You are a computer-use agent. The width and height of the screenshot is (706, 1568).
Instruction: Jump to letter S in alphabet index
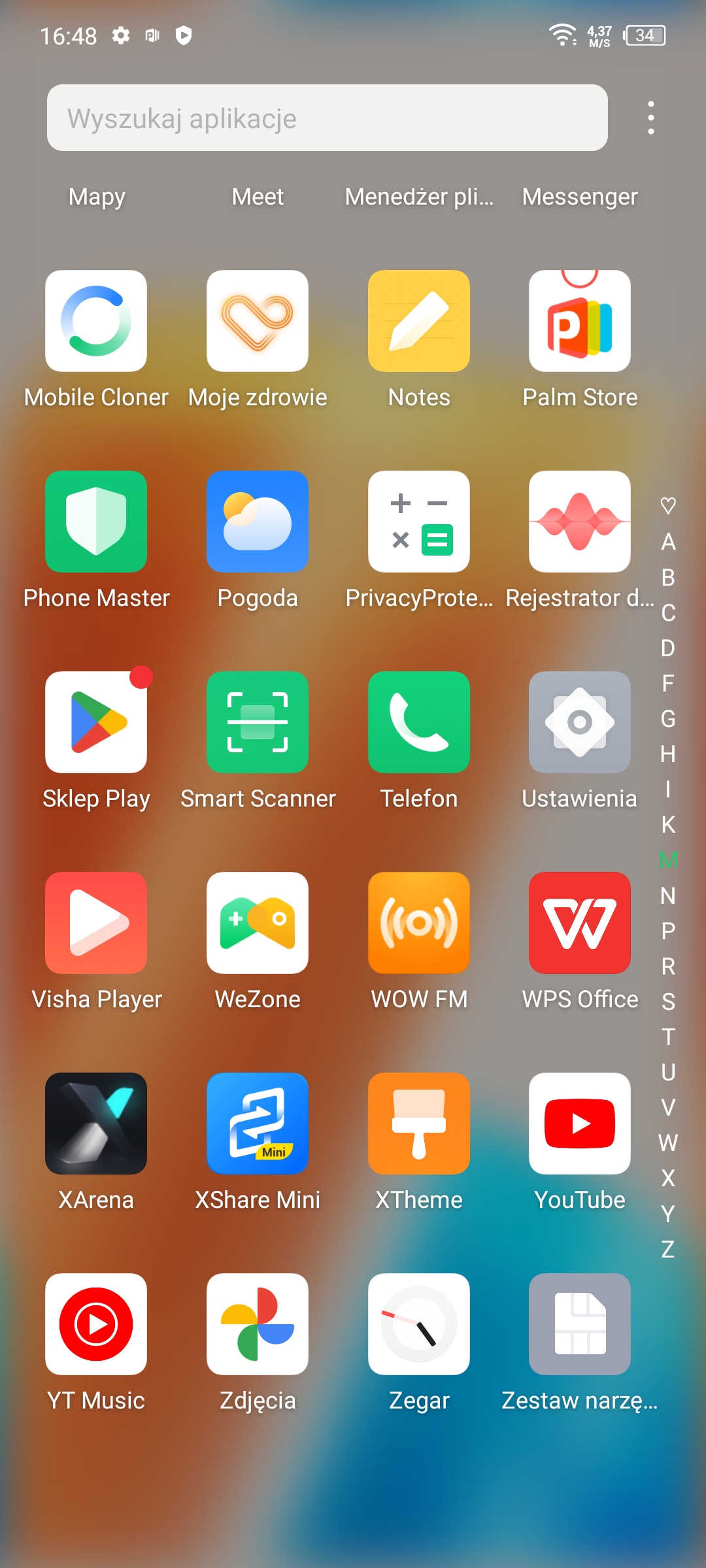(668, 1001)
